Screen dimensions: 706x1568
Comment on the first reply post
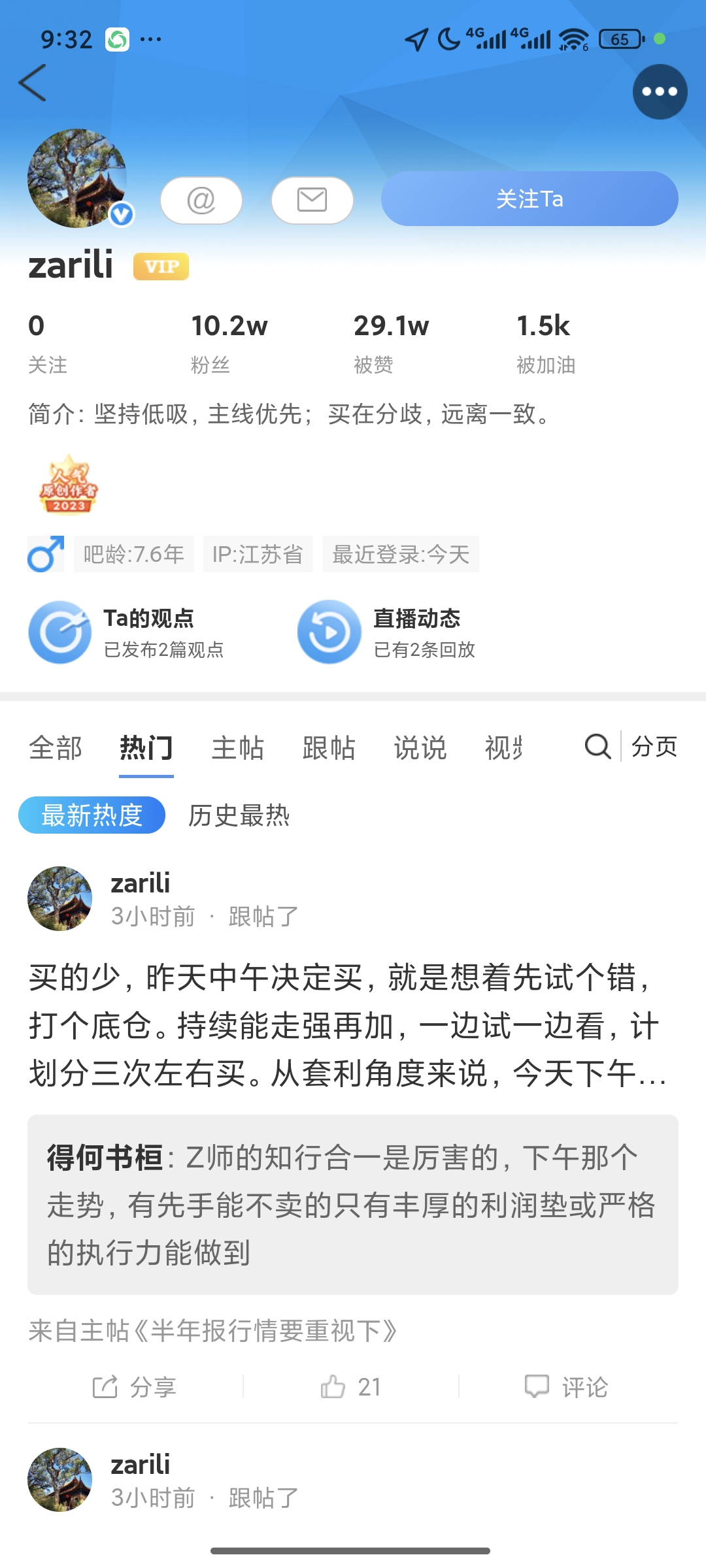(x=567, y=1386)
